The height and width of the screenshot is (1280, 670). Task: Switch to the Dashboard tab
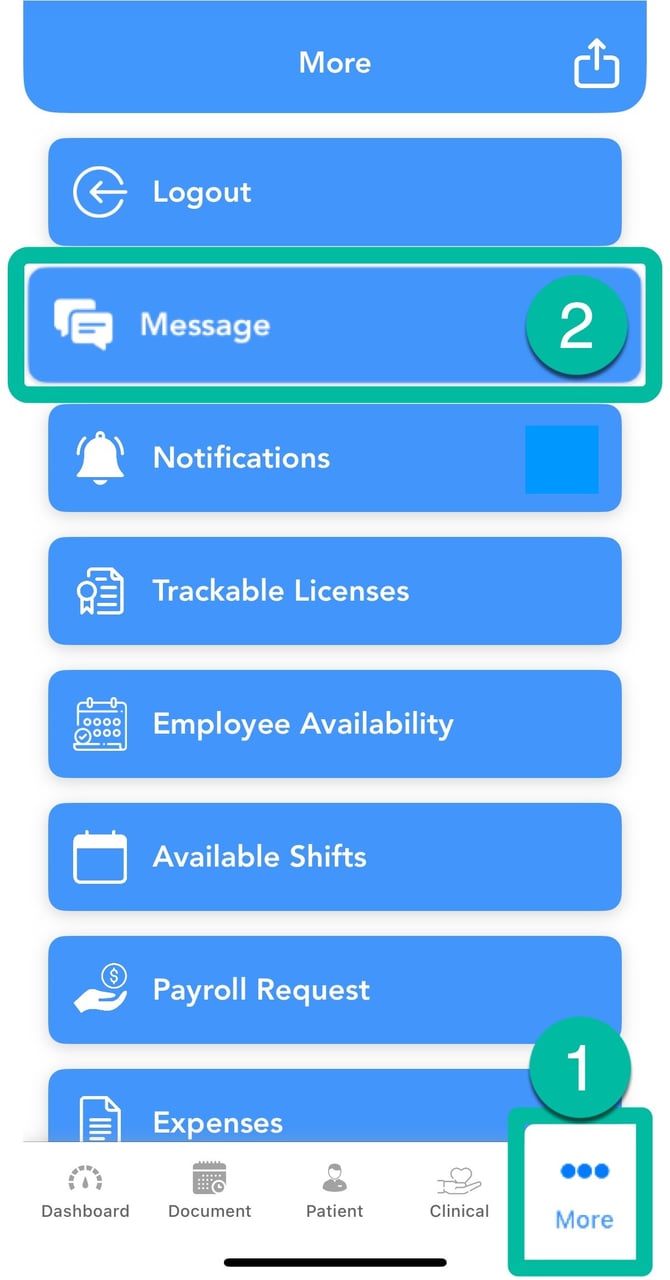coord(85,1192)
